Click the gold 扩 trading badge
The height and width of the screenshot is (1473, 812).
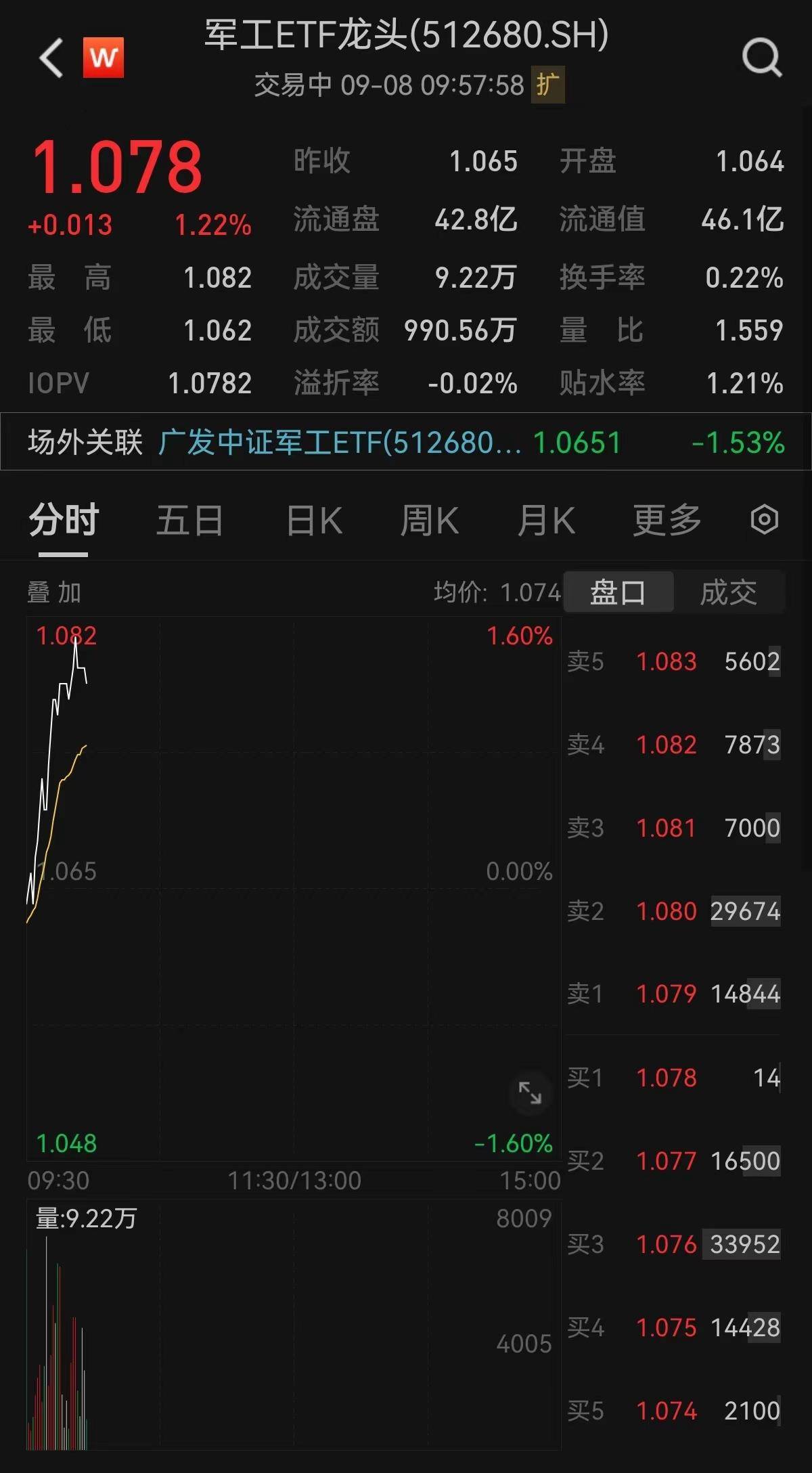click(545, 86)
